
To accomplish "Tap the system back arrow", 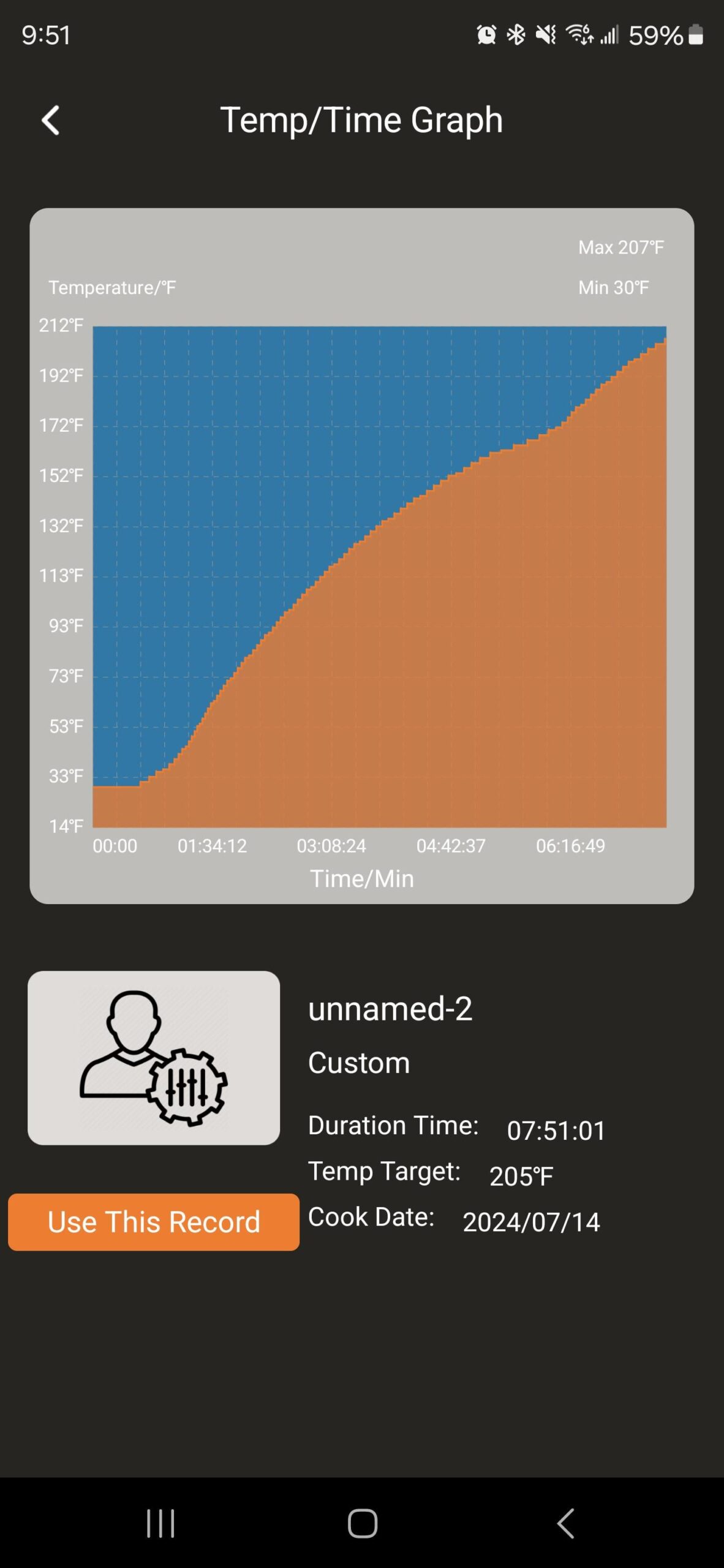I will pos(565,1523).
